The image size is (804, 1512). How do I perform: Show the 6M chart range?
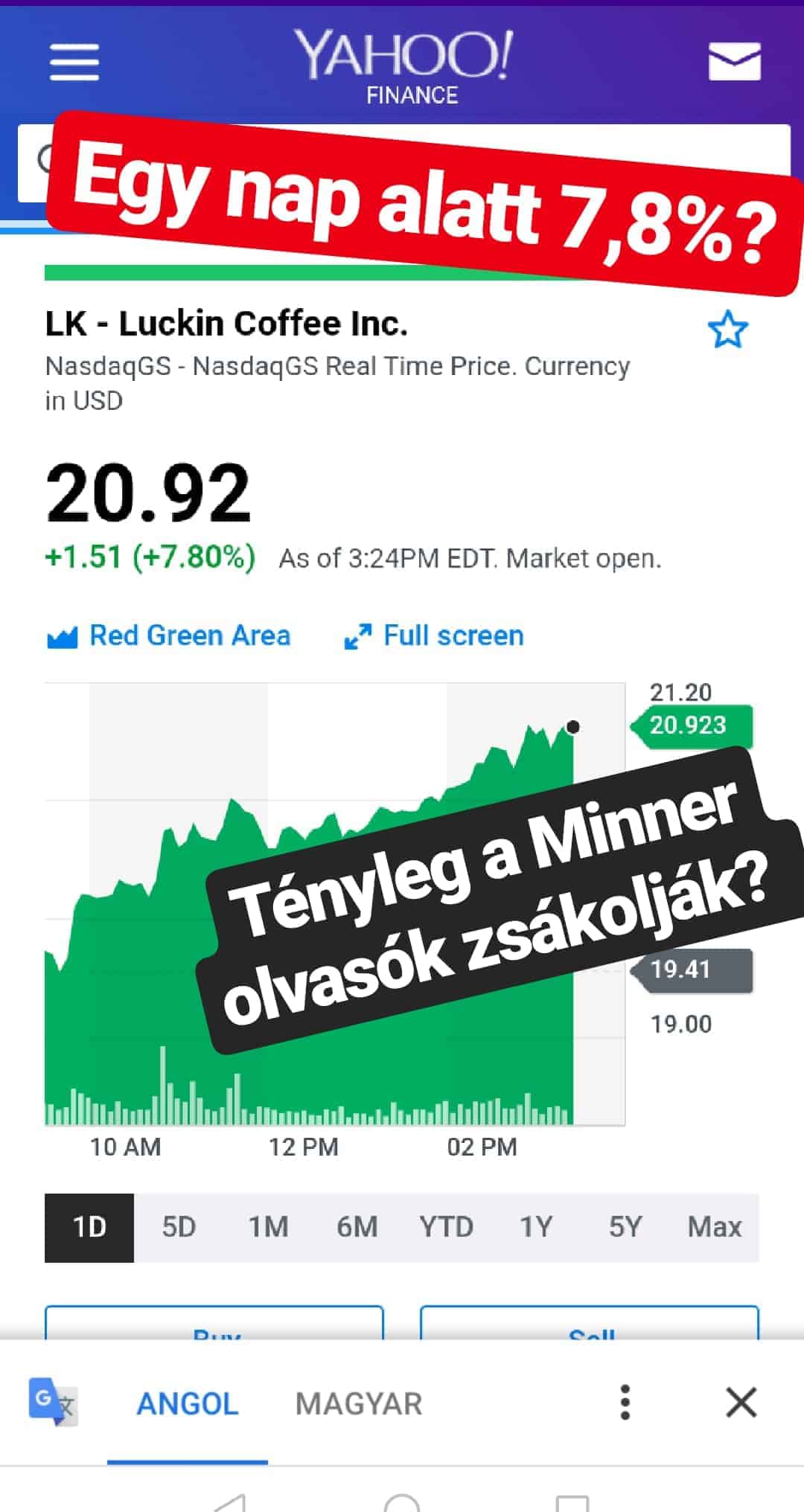pos(357,1227)
